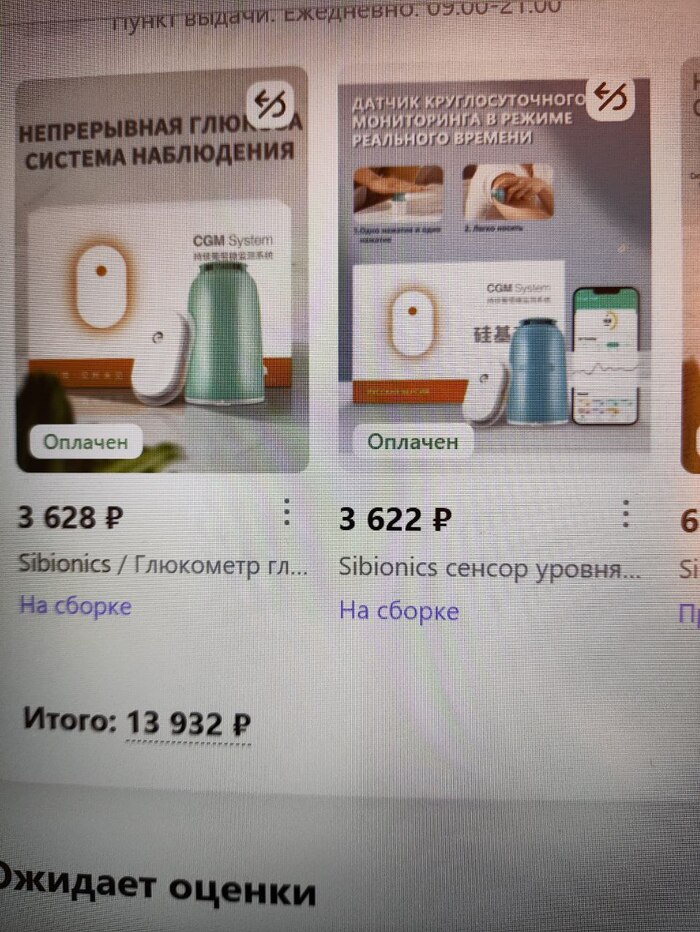The height and width of the screenshot is (932, 700).
Task: Open the options menu next to 3 622 ₽
Action: 625,514
